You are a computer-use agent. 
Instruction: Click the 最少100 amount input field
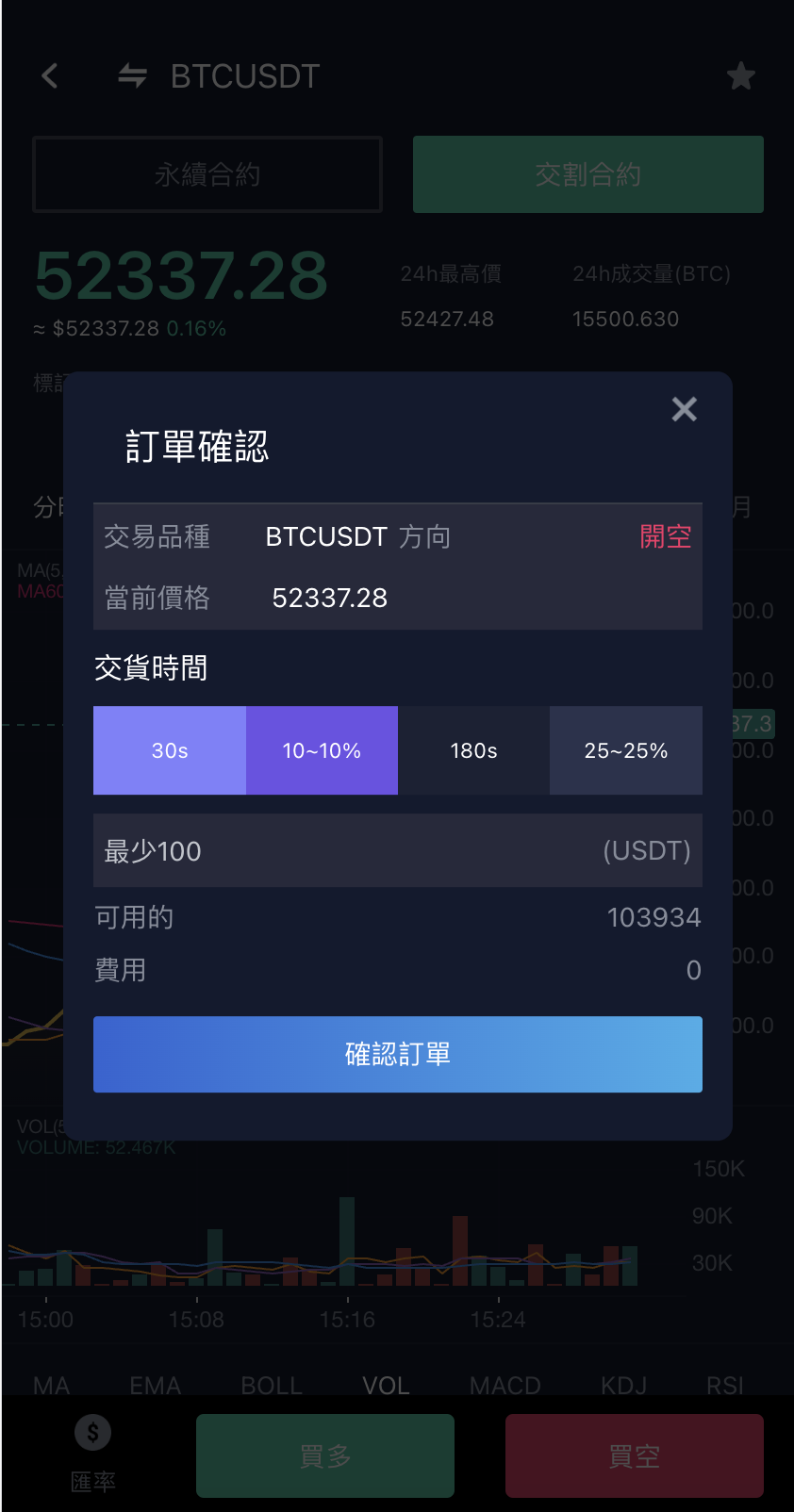pyautogui.click(x=397, y=850)
